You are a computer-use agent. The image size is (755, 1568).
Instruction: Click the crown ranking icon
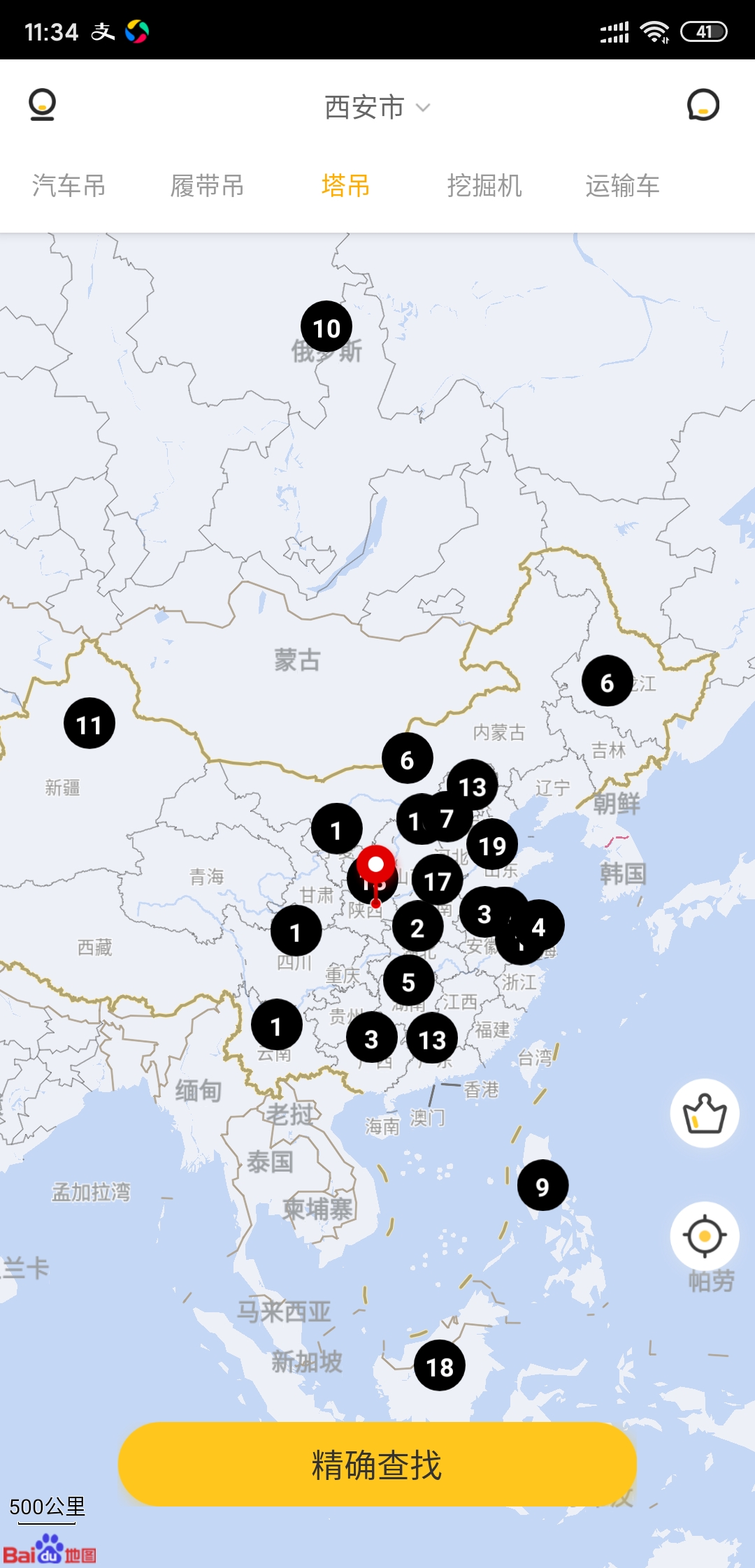pos(703,1114)
